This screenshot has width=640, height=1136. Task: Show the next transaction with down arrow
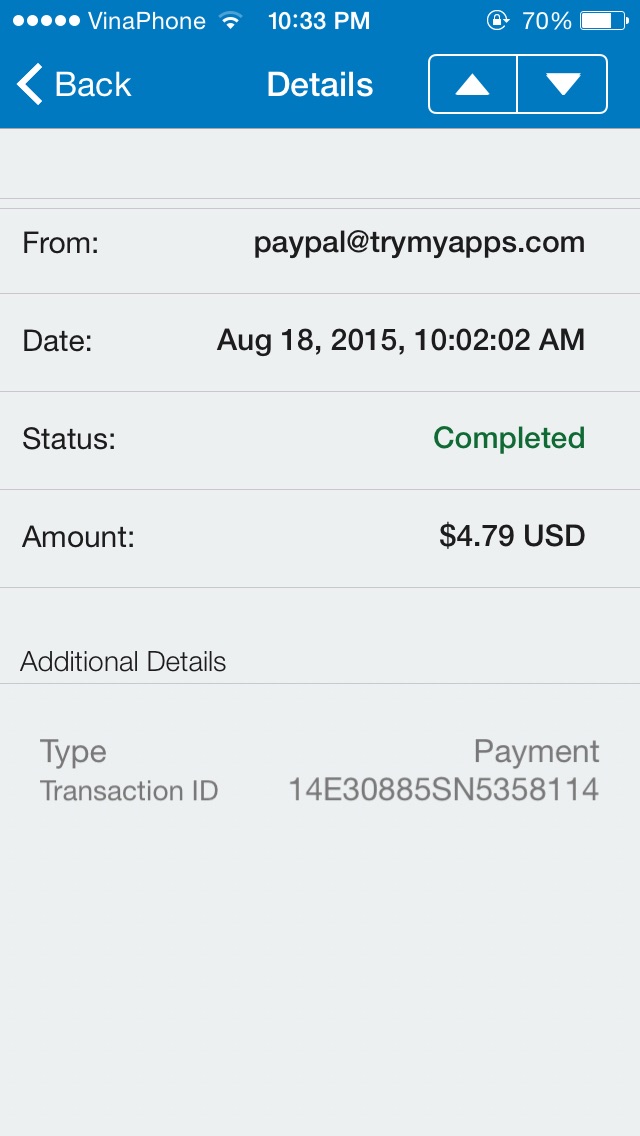coord(562,85)
